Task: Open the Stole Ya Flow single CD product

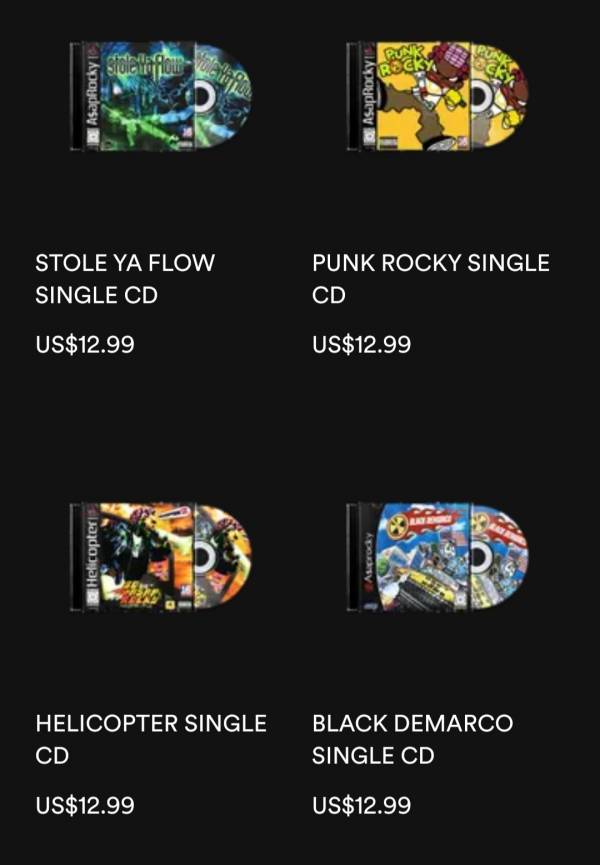Action: click(x=160, y=95)
